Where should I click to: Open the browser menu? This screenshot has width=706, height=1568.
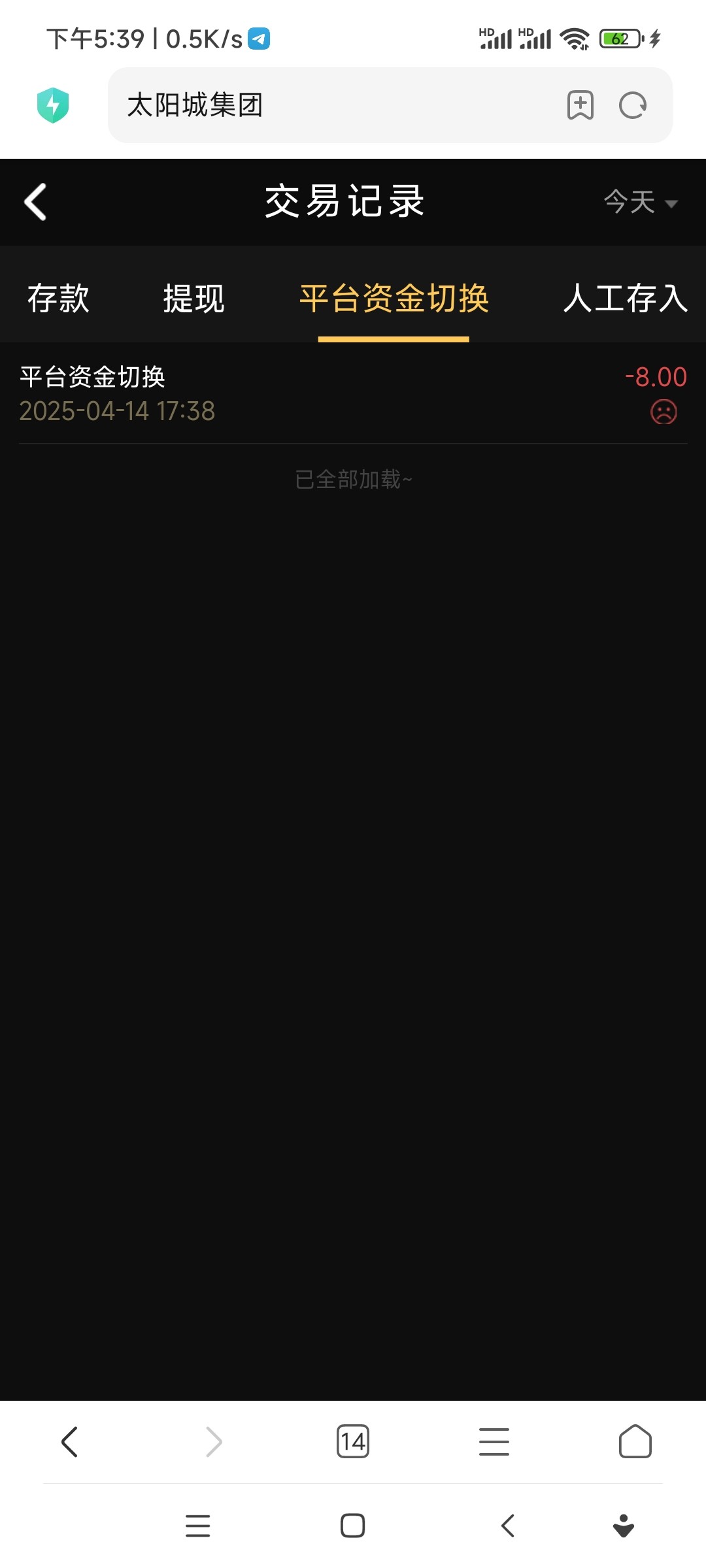[x=494, y=1441]
